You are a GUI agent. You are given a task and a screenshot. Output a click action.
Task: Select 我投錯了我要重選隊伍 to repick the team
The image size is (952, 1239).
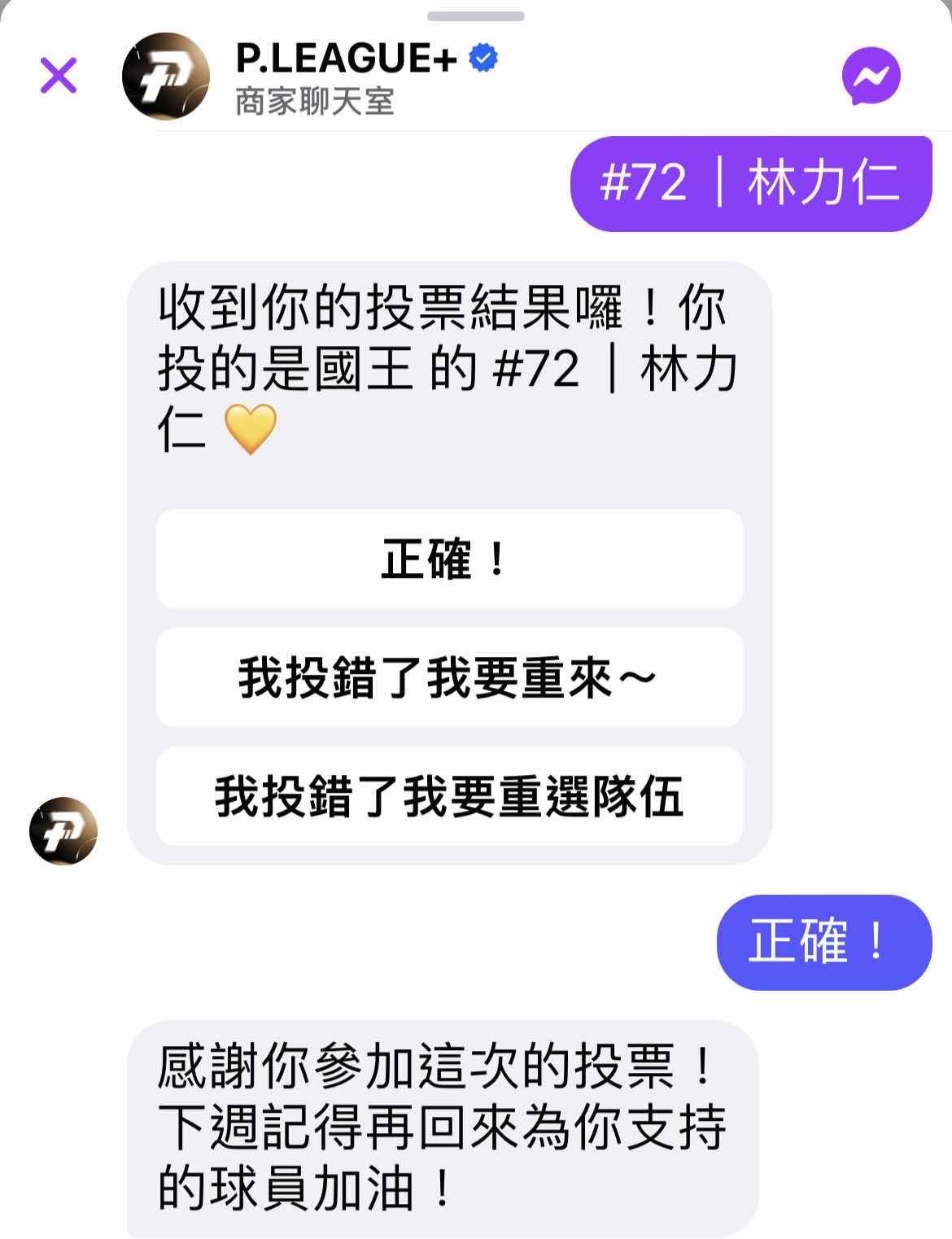(x=449, y=797)
